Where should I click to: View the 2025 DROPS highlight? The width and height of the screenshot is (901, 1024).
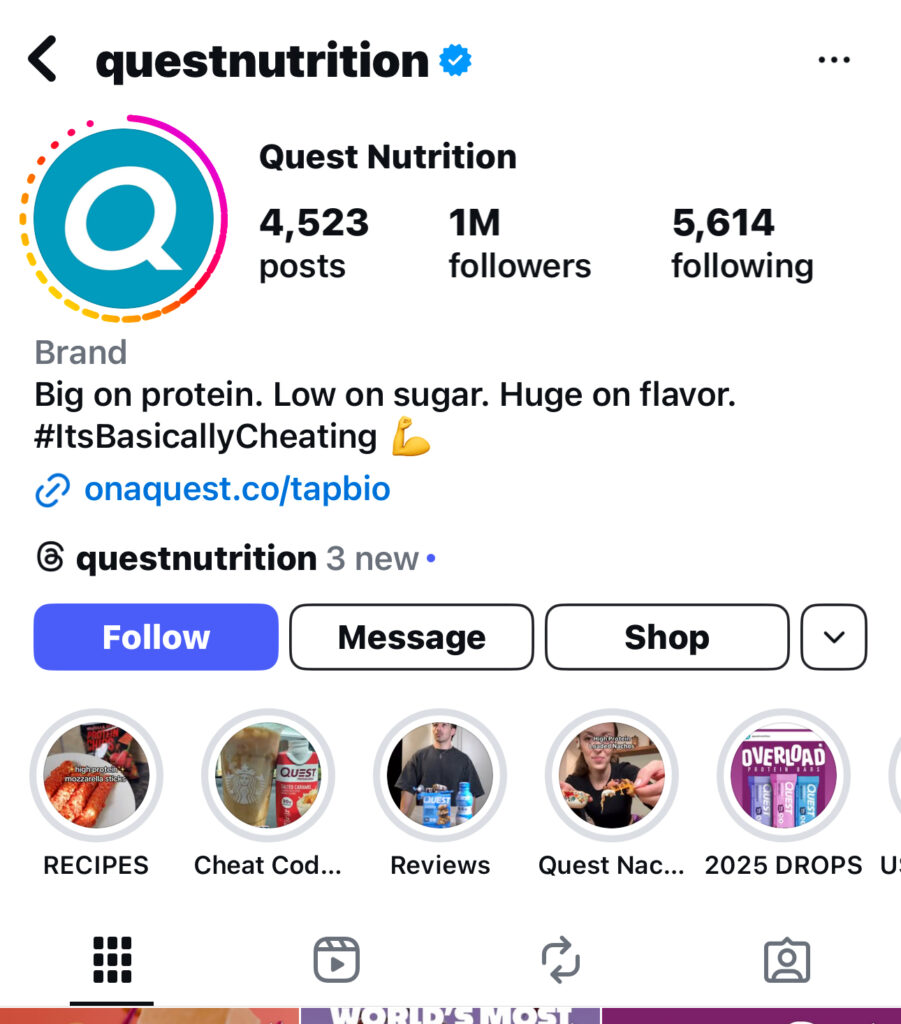783,776
